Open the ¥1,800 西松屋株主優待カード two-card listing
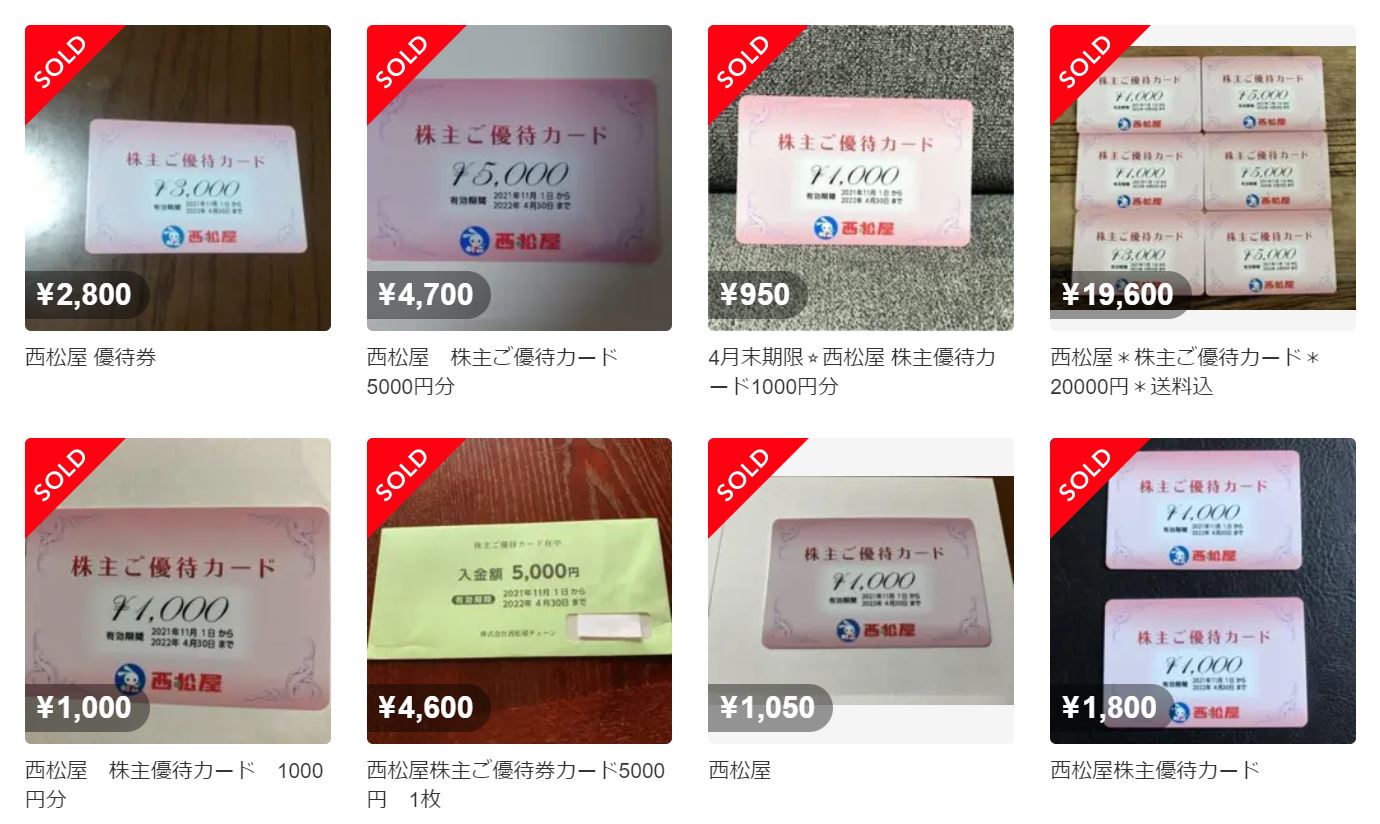1380x824 pixels. (x=1202, y=590)
